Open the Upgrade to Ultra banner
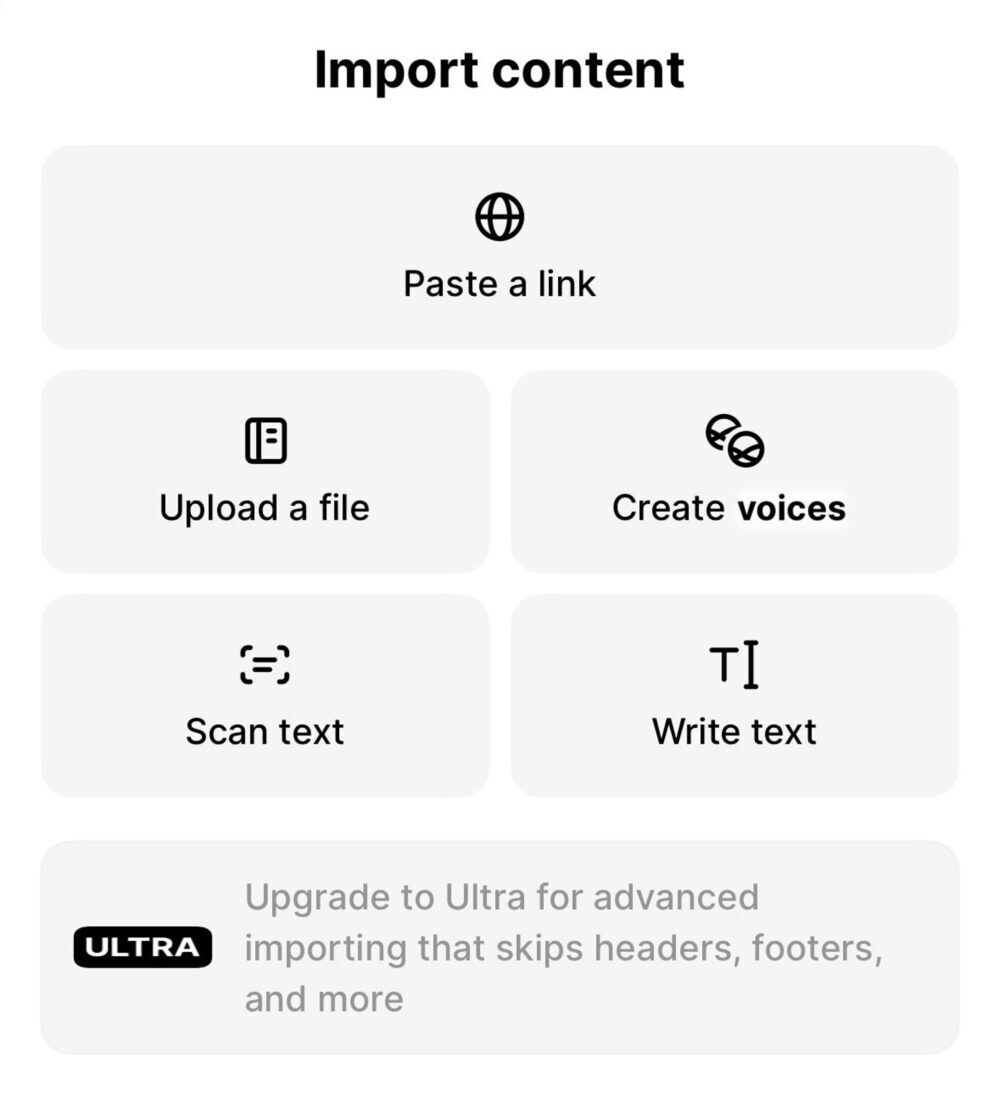 [x=499, y=947]
